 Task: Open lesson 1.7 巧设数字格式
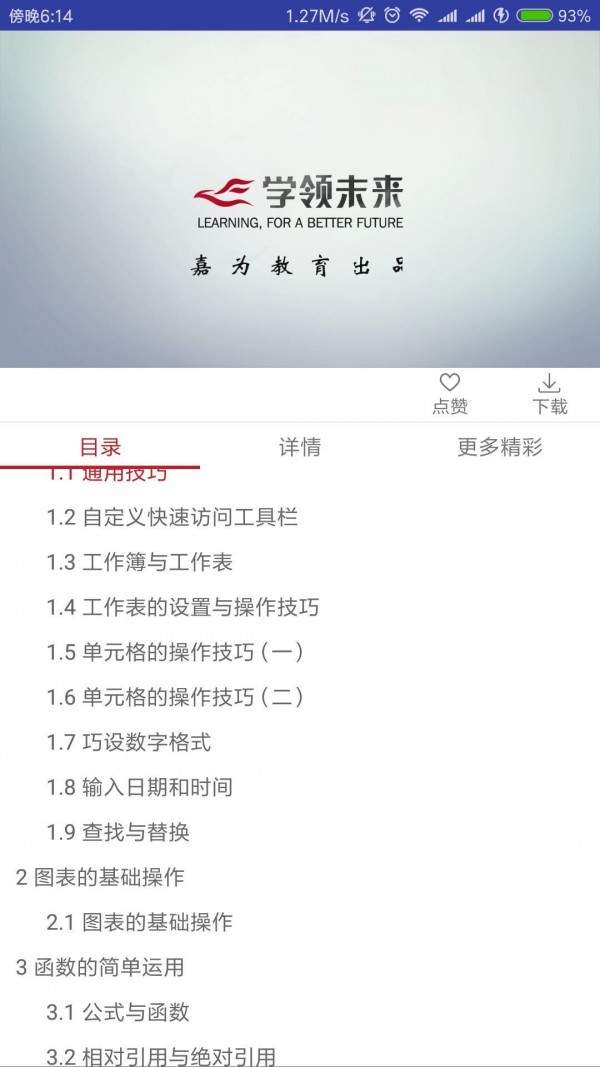point(129,742)
